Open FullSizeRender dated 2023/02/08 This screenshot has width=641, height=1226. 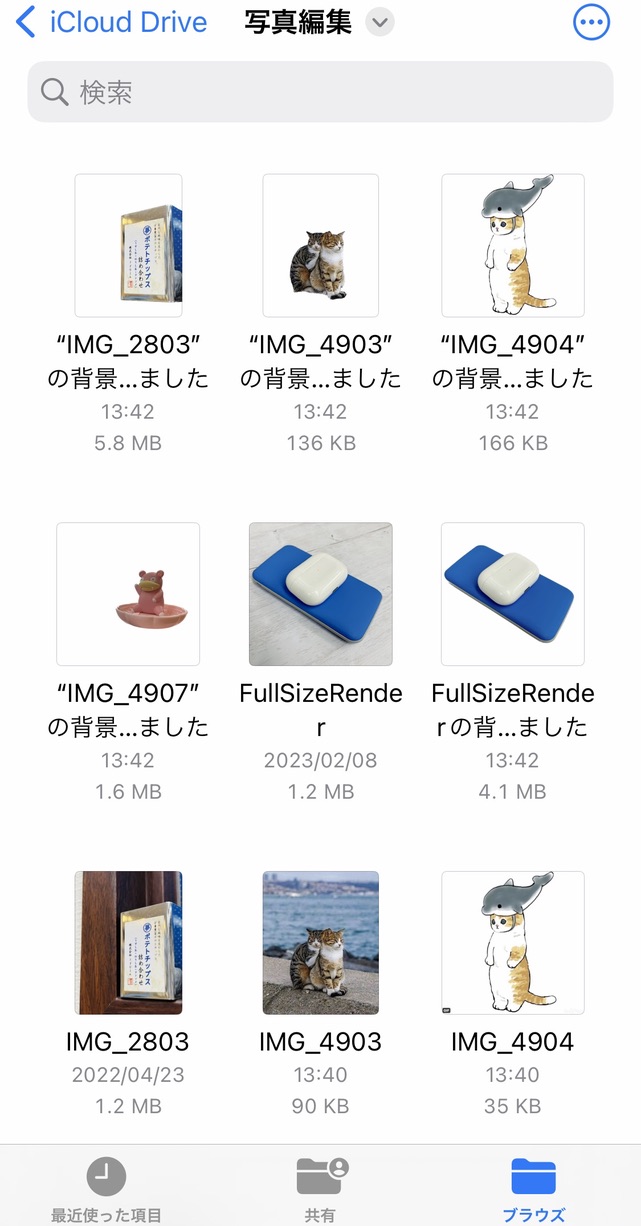click(320, 594)
